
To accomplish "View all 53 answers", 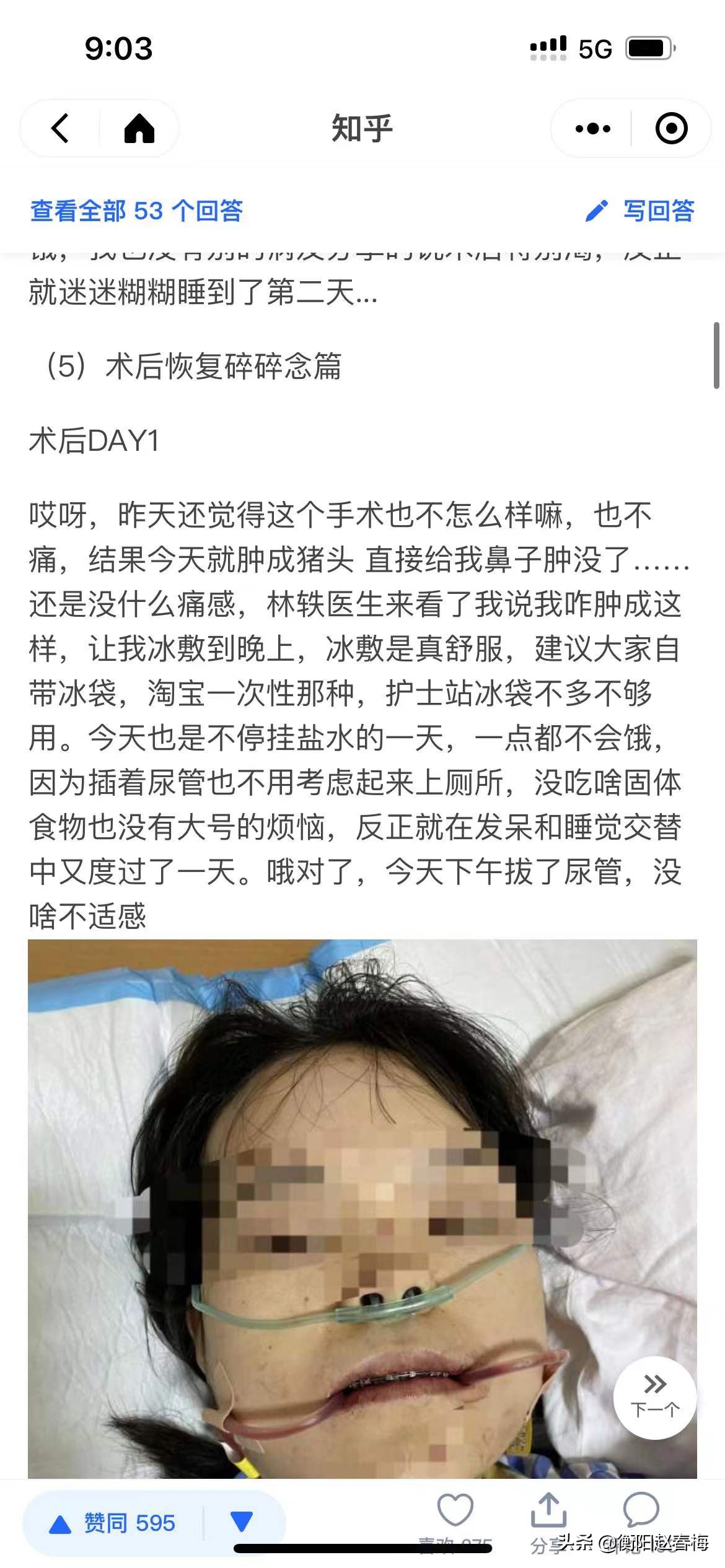I will coord(136,211).
